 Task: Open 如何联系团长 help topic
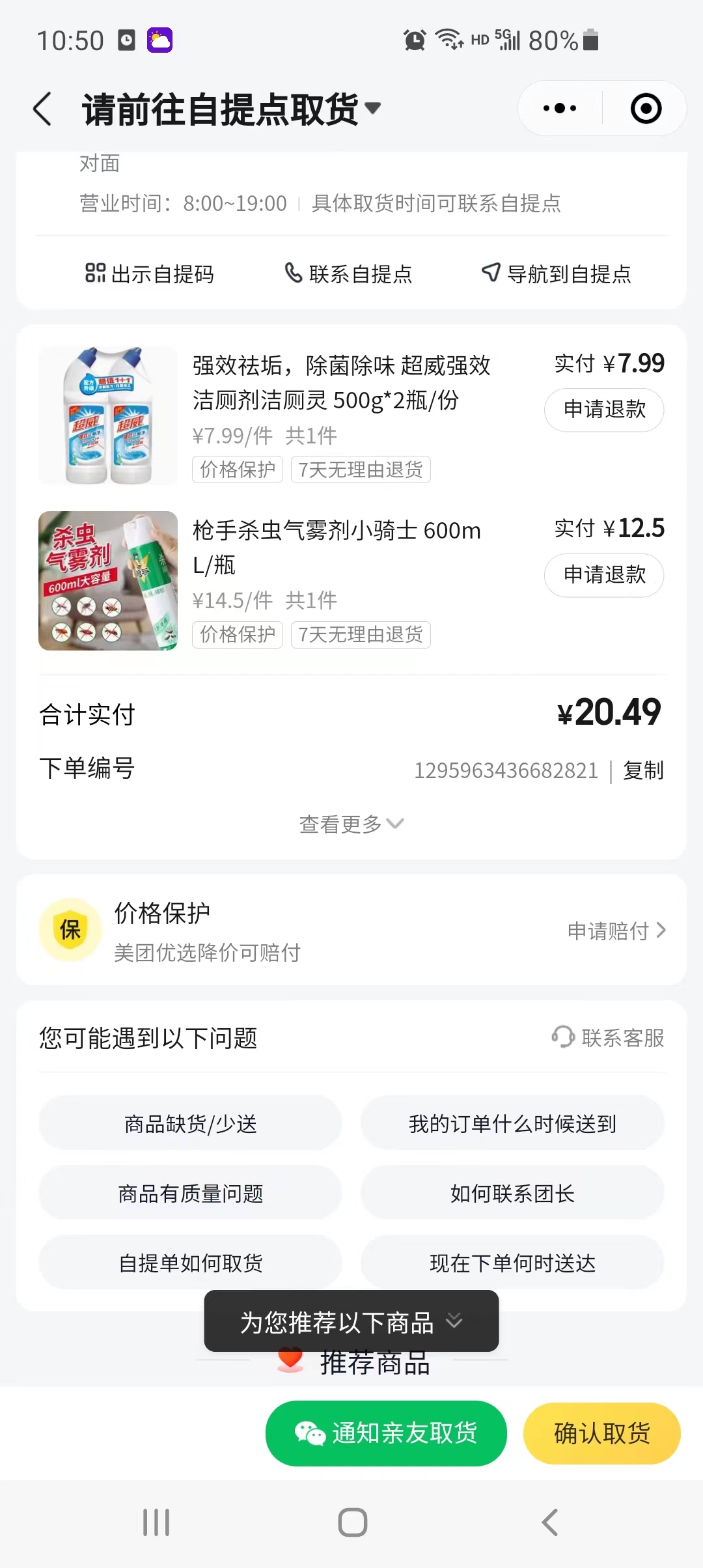pyautogui.click(x=512, y=1194)
